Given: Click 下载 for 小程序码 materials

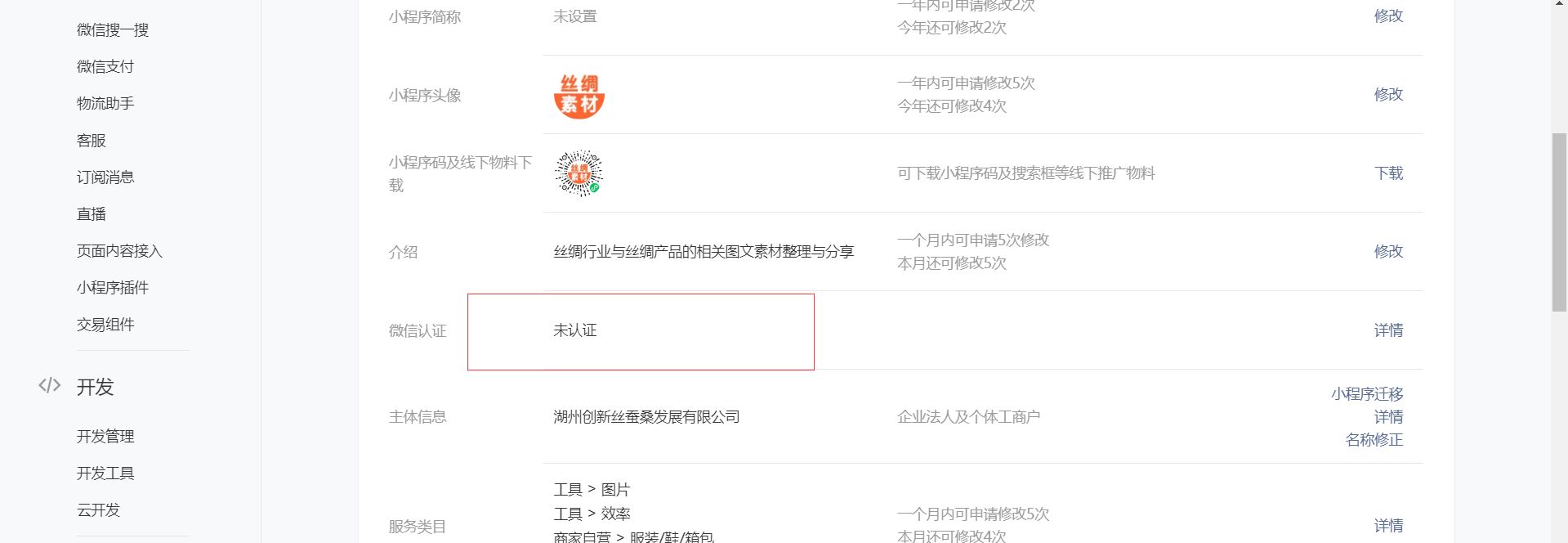Looking at the screenshot, I should 1388,173.
